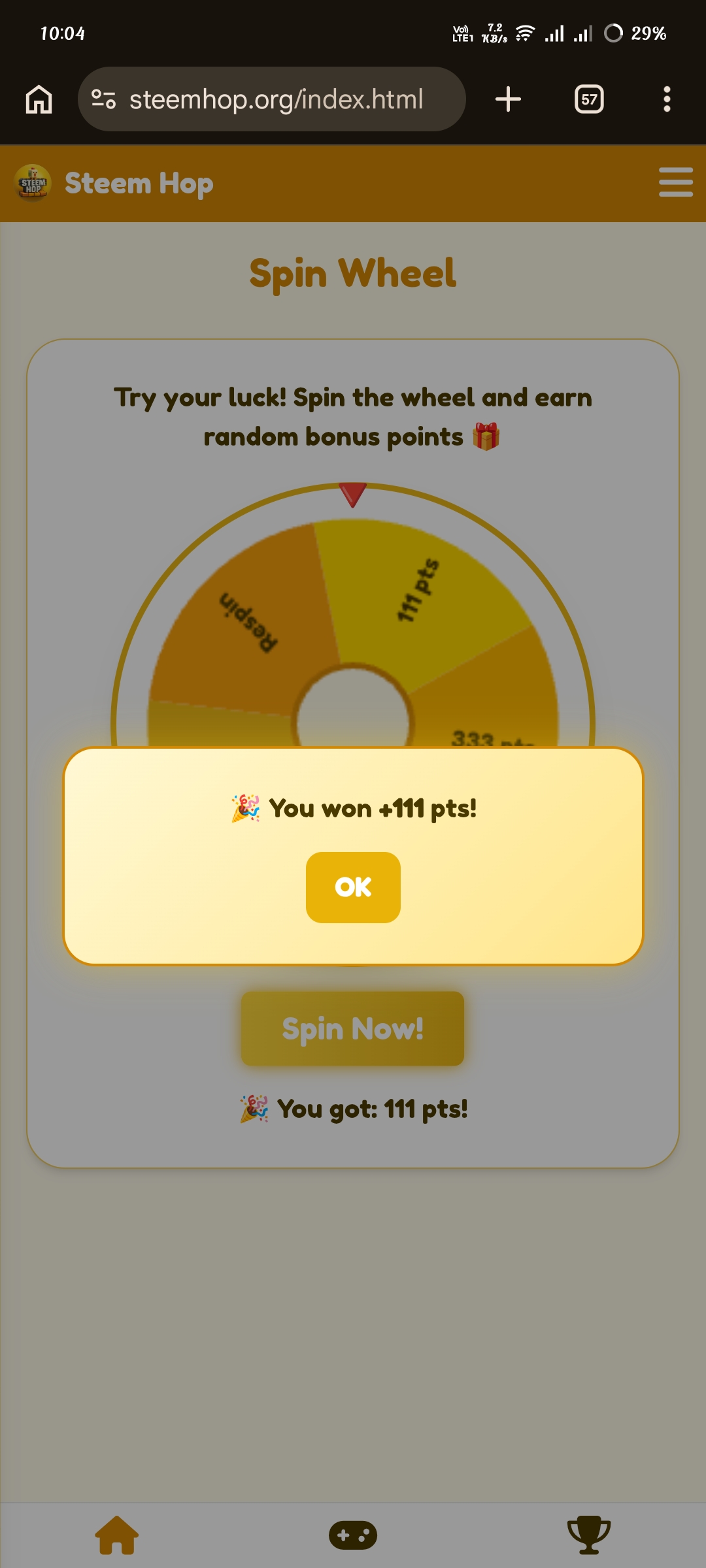Screen dimensions: 706x1568
Task: Go to the browser home page
Action: click(x=39, y=99)
